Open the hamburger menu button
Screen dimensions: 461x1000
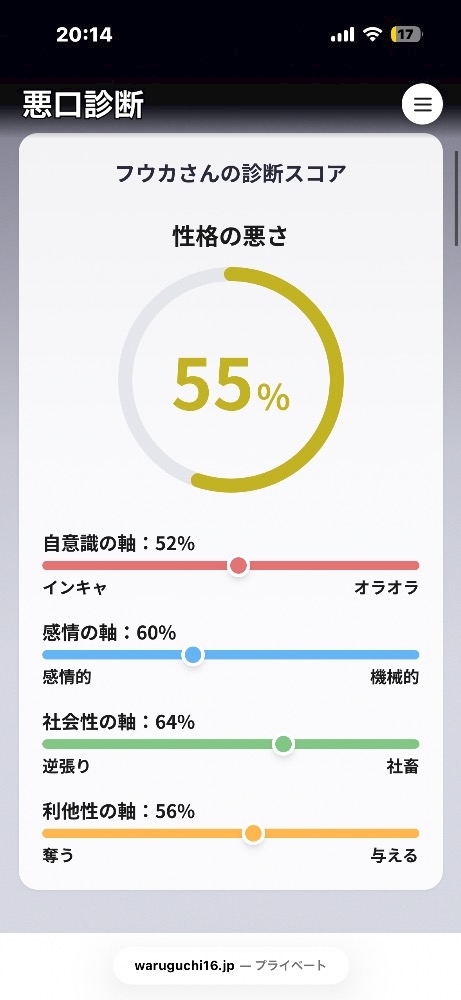click(x=422, y=104)
